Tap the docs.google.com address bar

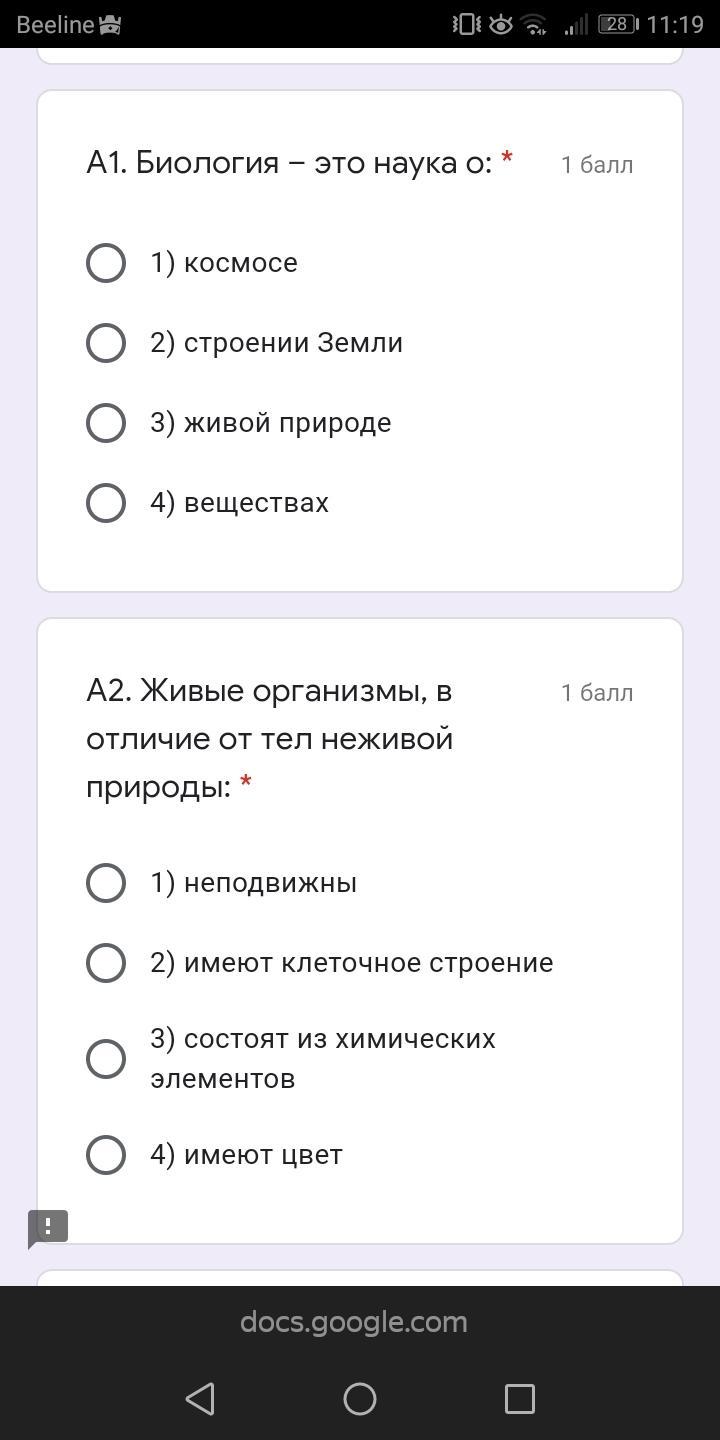point(354,1322)
